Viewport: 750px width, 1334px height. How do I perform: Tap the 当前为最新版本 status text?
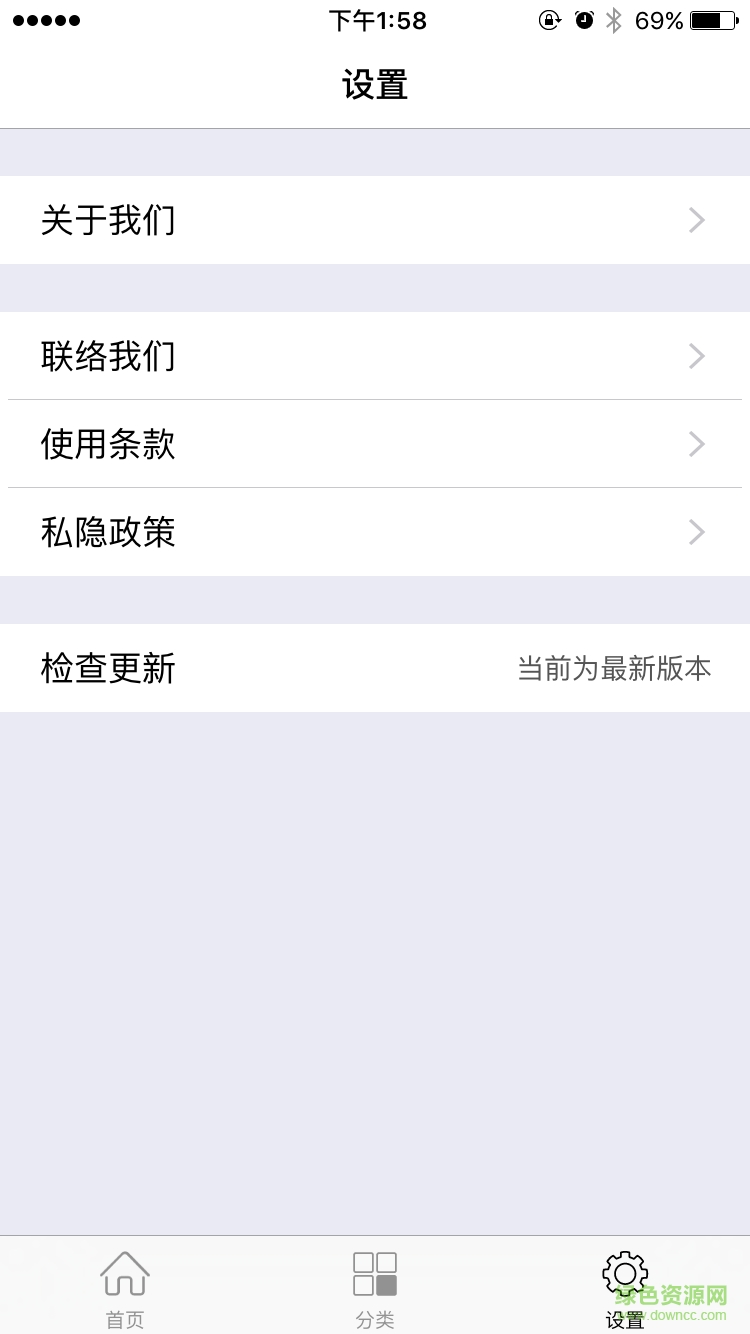[616, 668]
